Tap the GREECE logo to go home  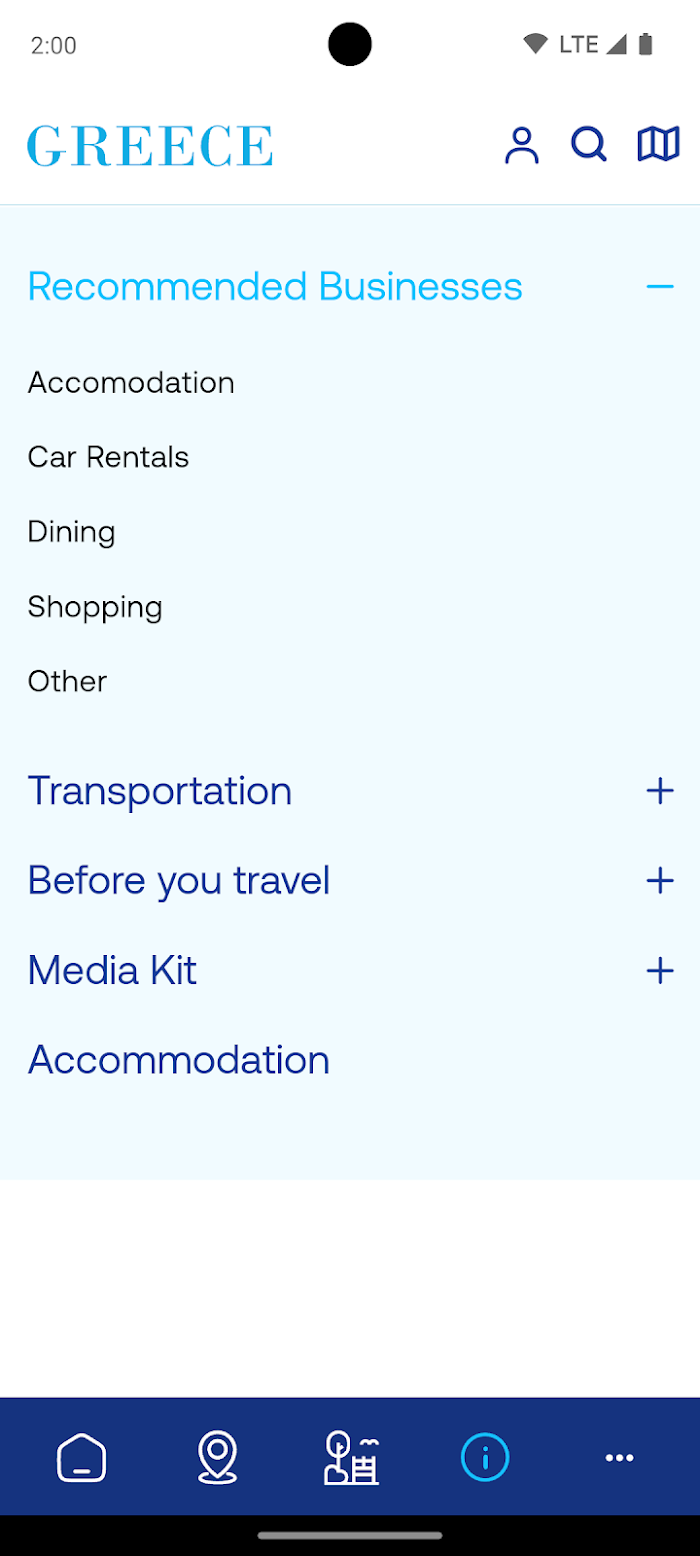coord(150,146)
